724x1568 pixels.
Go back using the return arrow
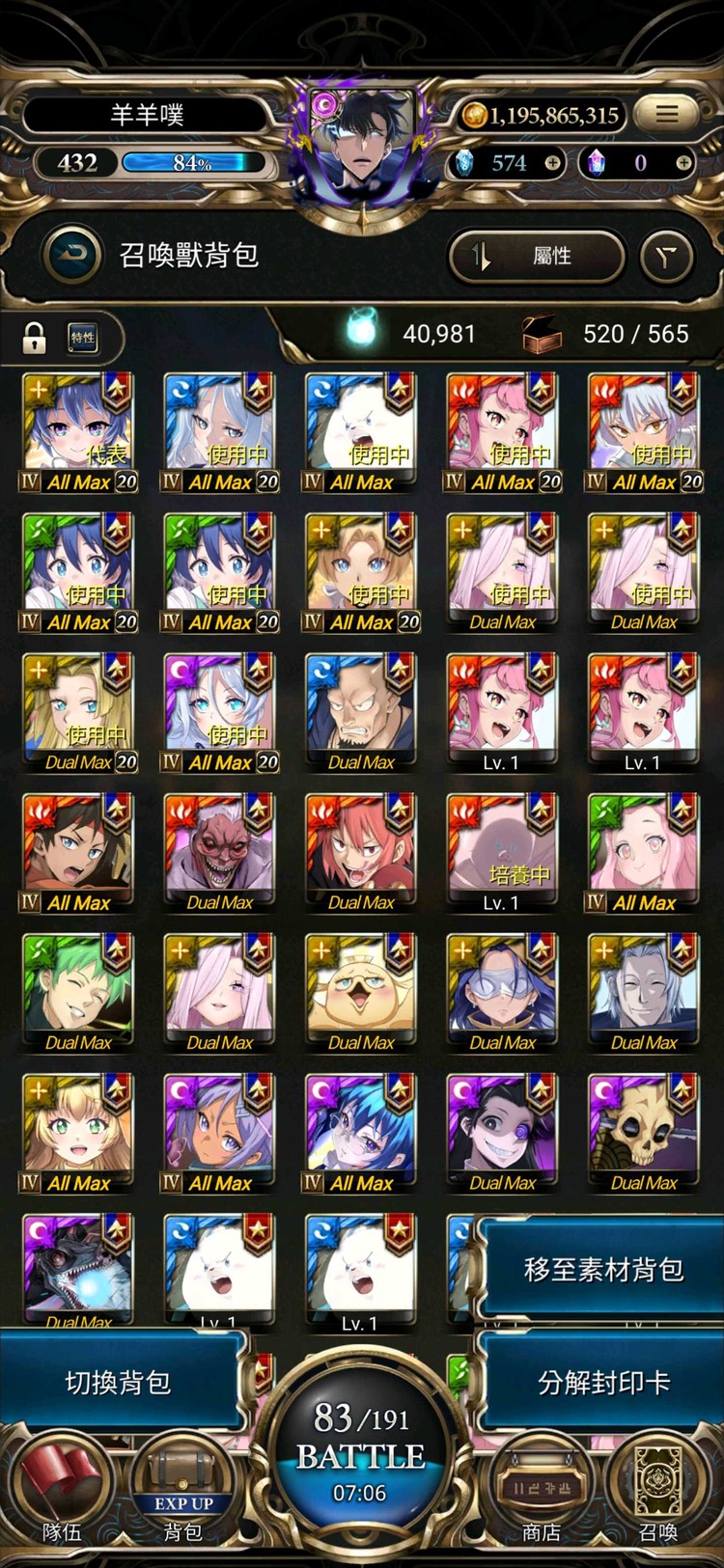(x=71, y=255)
